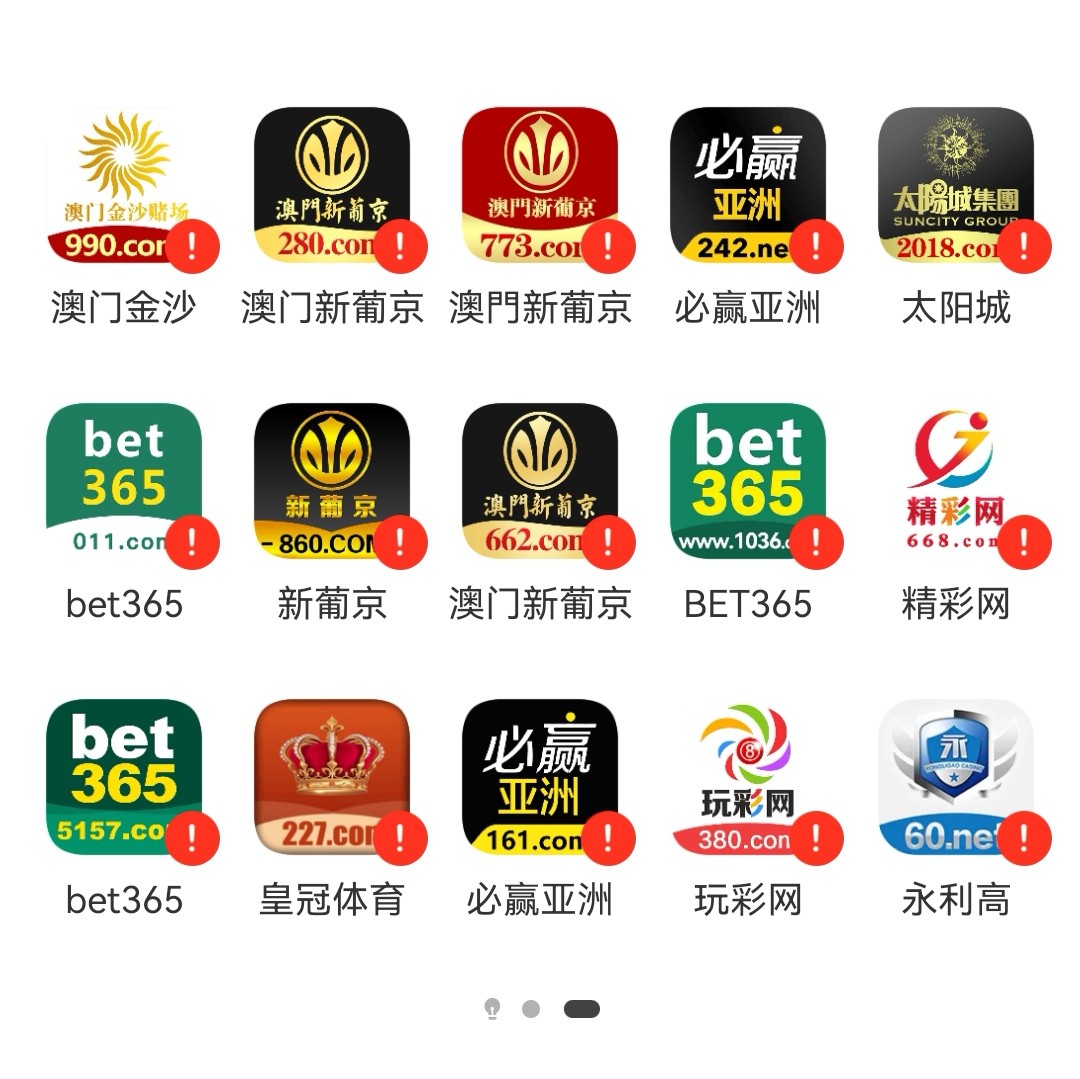Tap the 必赢亚洲 app marked 242.net

click(748, 185)
